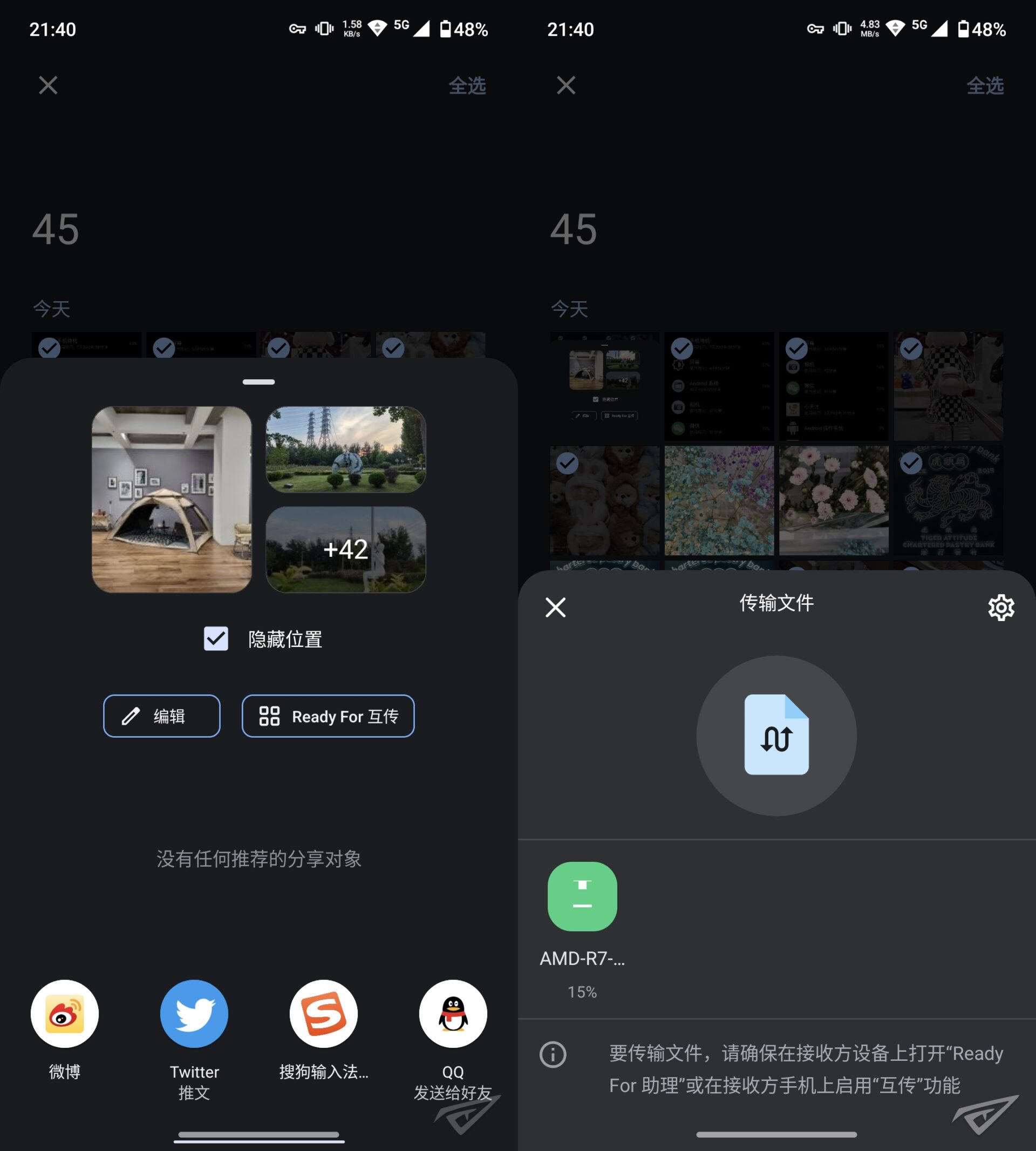
Task: Share via 搜狗输入法
Action: point(323,1014)
